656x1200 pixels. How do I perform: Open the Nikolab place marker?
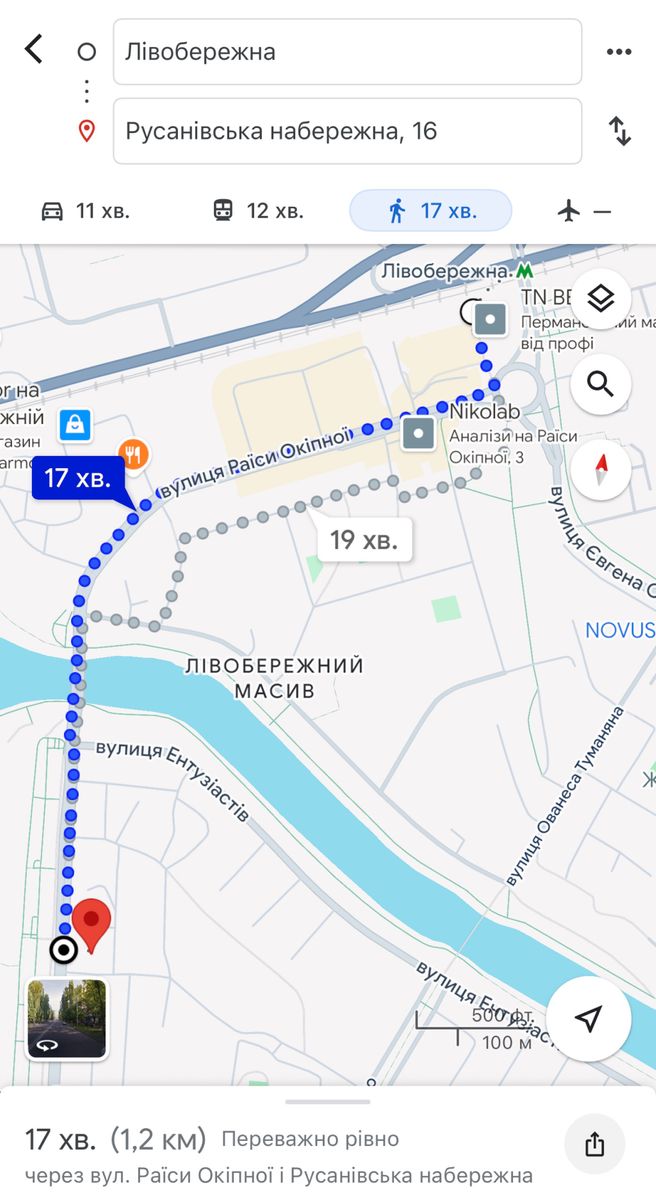[418, 434]
